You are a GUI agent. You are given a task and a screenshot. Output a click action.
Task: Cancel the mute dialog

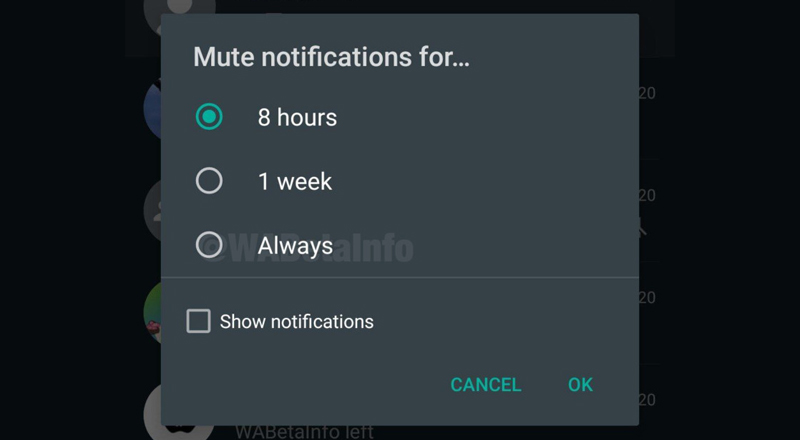tap(486, 384)
